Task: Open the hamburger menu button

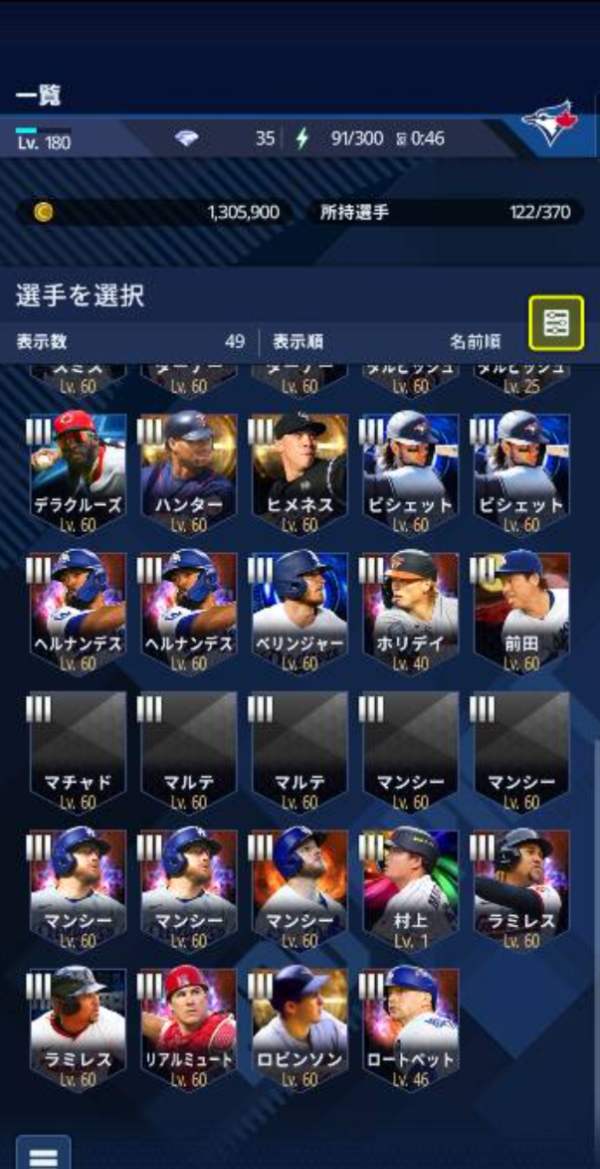Action: click(43, 1153)
